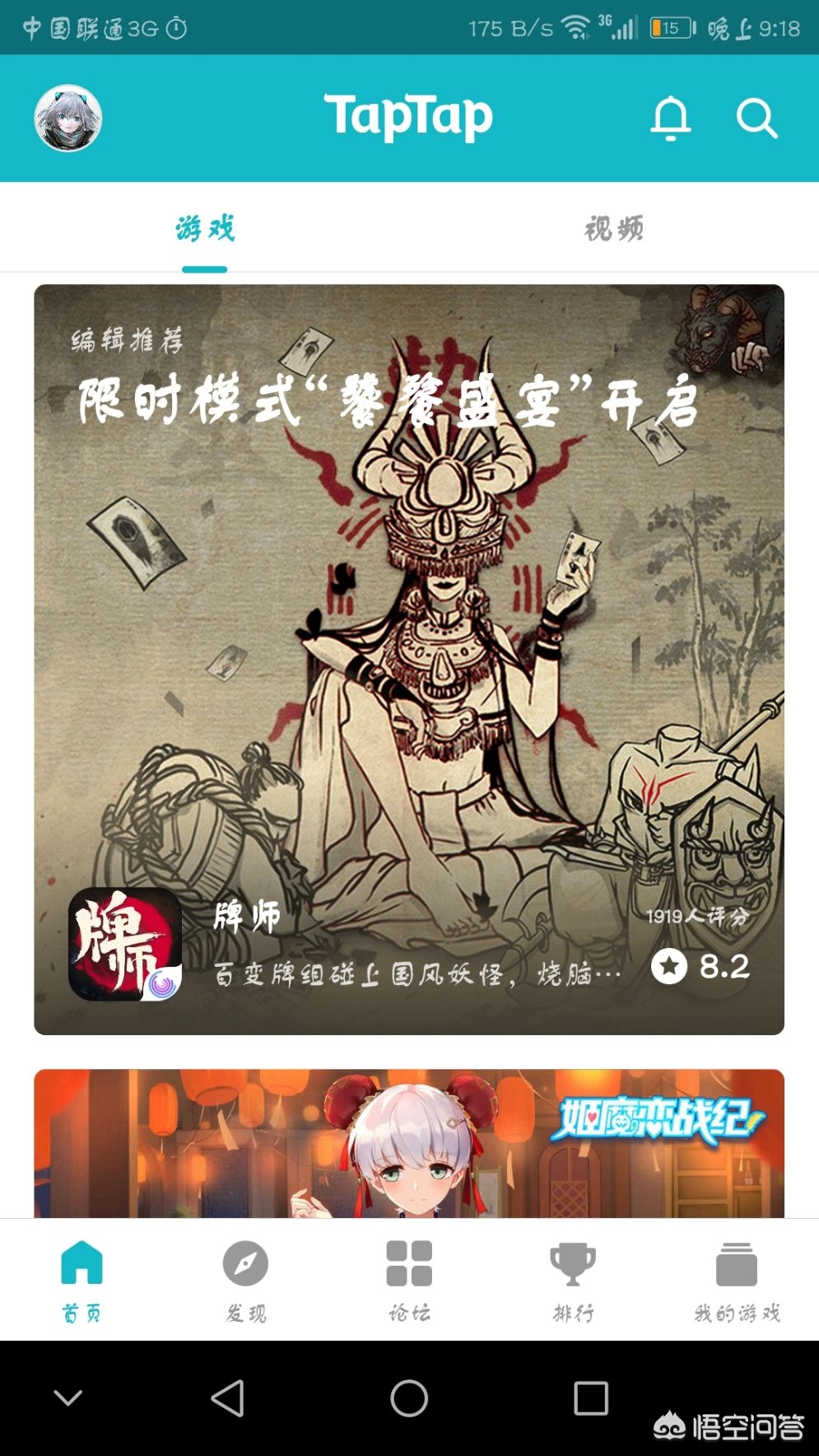
Task: Open the notifications bell
Action: point(670,118)
